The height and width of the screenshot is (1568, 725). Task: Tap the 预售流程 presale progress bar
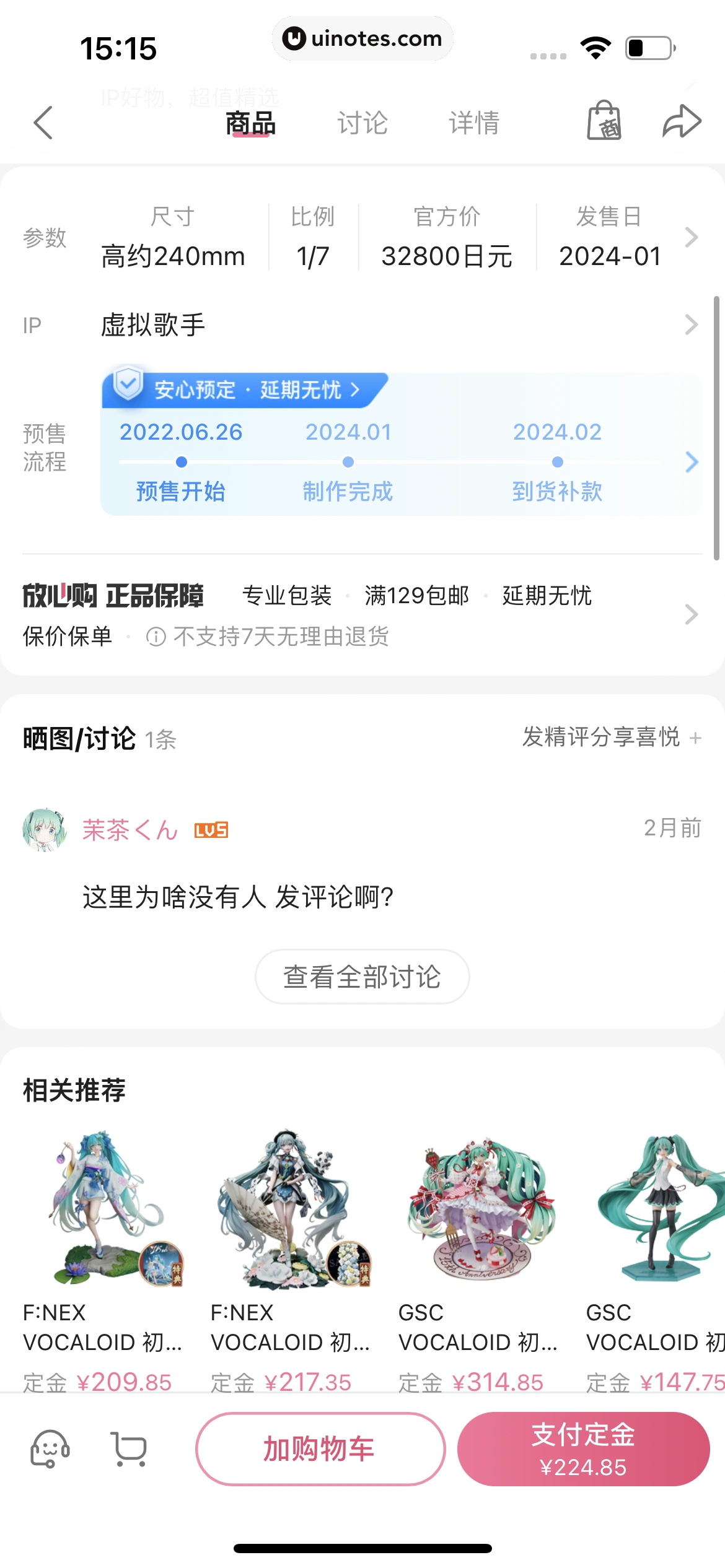(691, 462)
